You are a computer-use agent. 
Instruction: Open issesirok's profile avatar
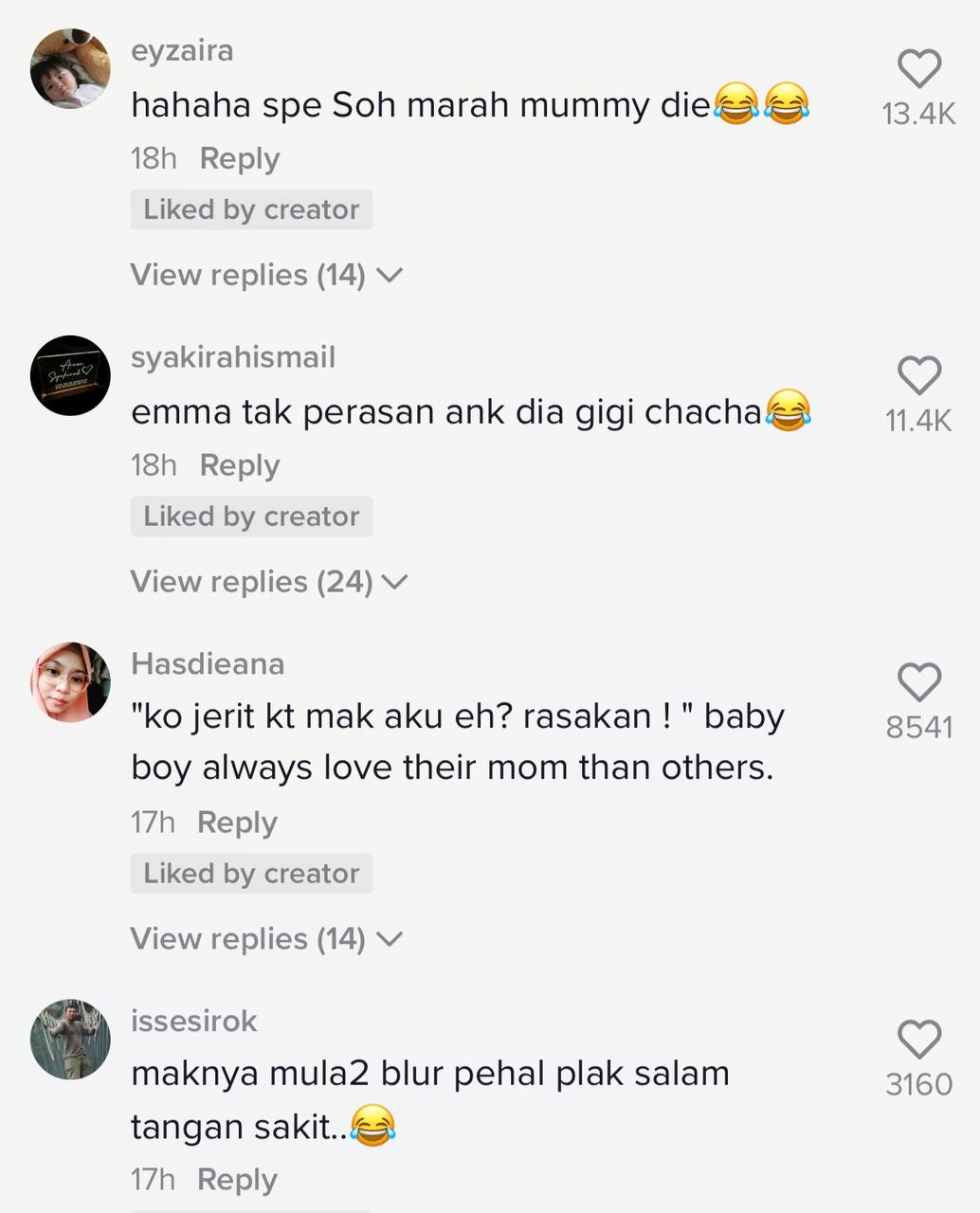(x=70, y=1039)
